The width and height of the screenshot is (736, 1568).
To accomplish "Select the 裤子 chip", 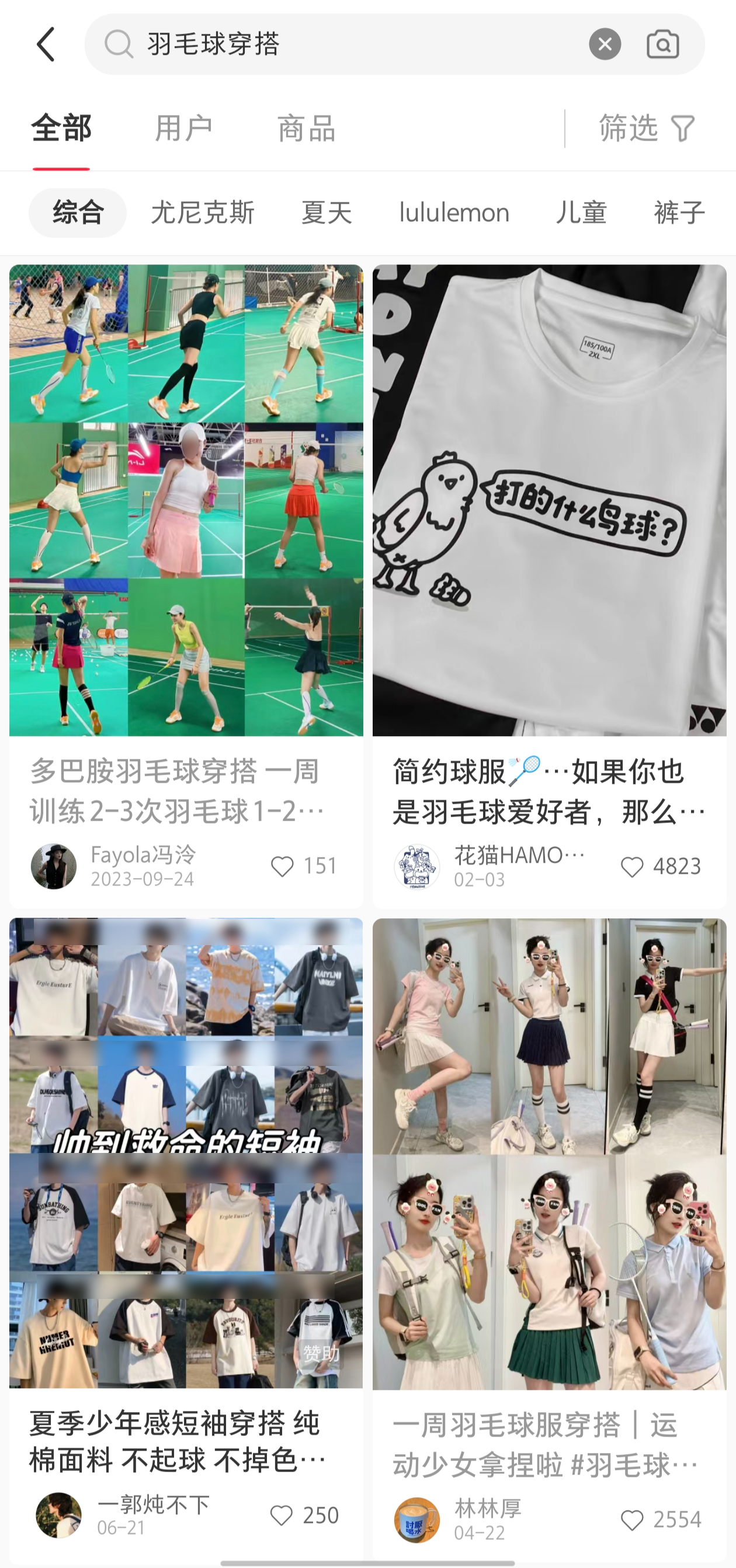I will 679,212.
